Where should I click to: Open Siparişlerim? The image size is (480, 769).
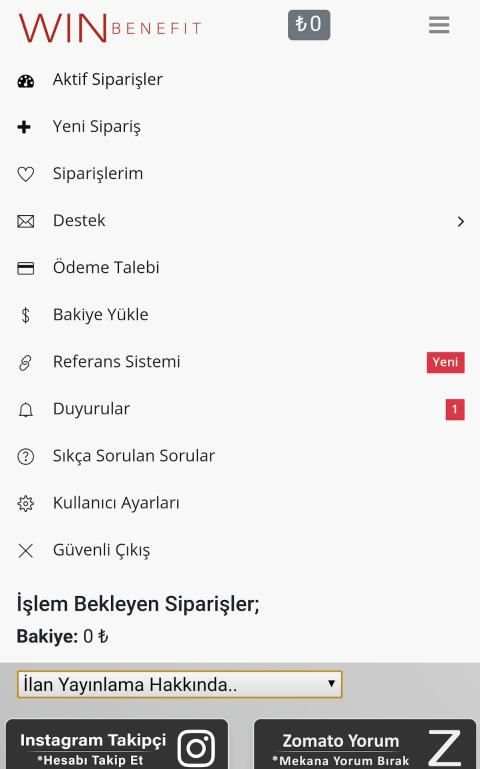240,174
